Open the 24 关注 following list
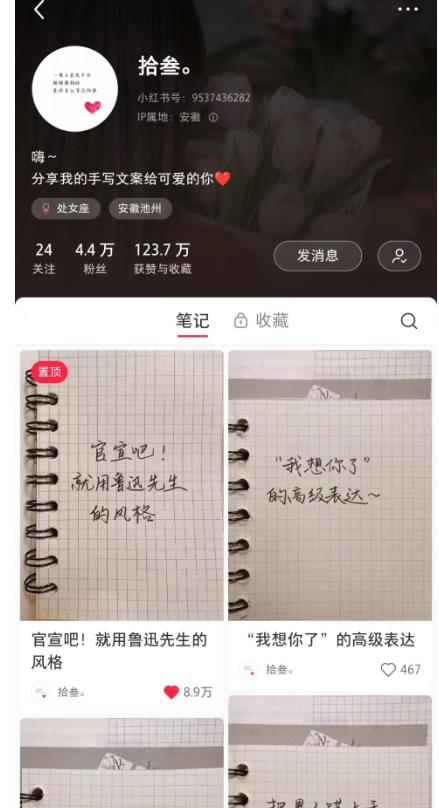This screenshot has width=439, height=808. 44,258
